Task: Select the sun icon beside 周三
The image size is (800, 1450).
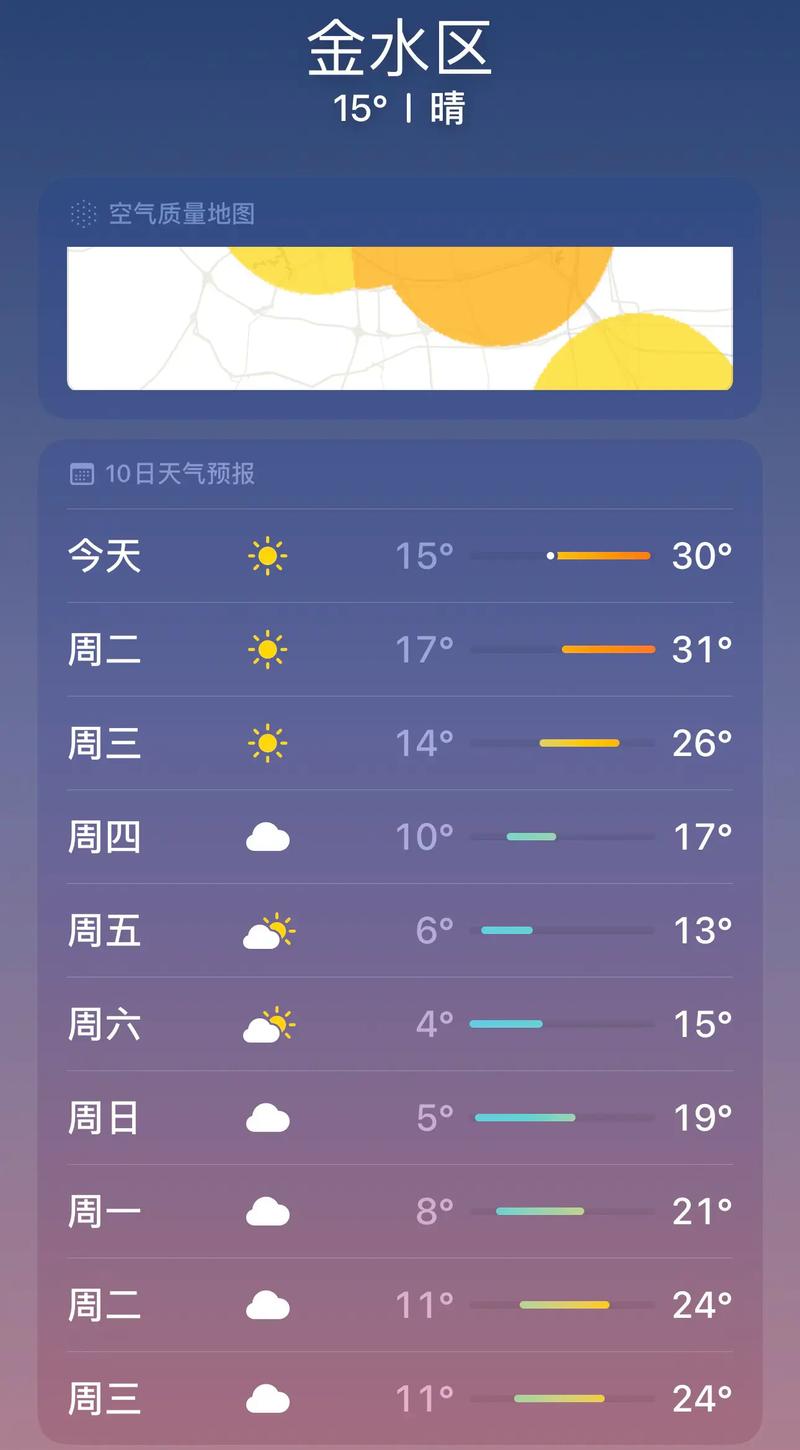Action: click(268, 742)
